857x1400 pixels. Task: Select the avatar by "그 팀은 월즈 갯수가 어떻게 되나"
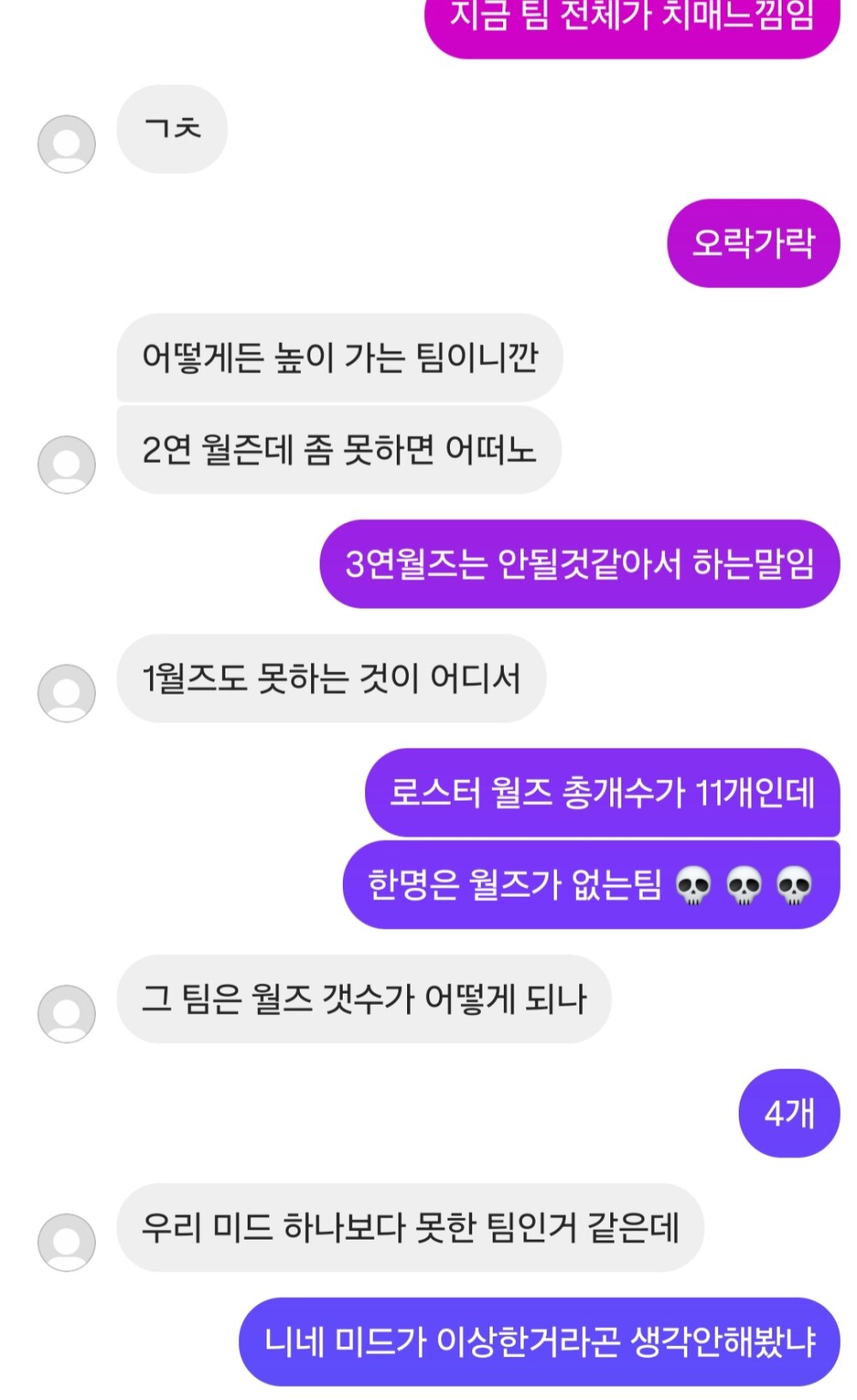click(x=66, y=1013)
